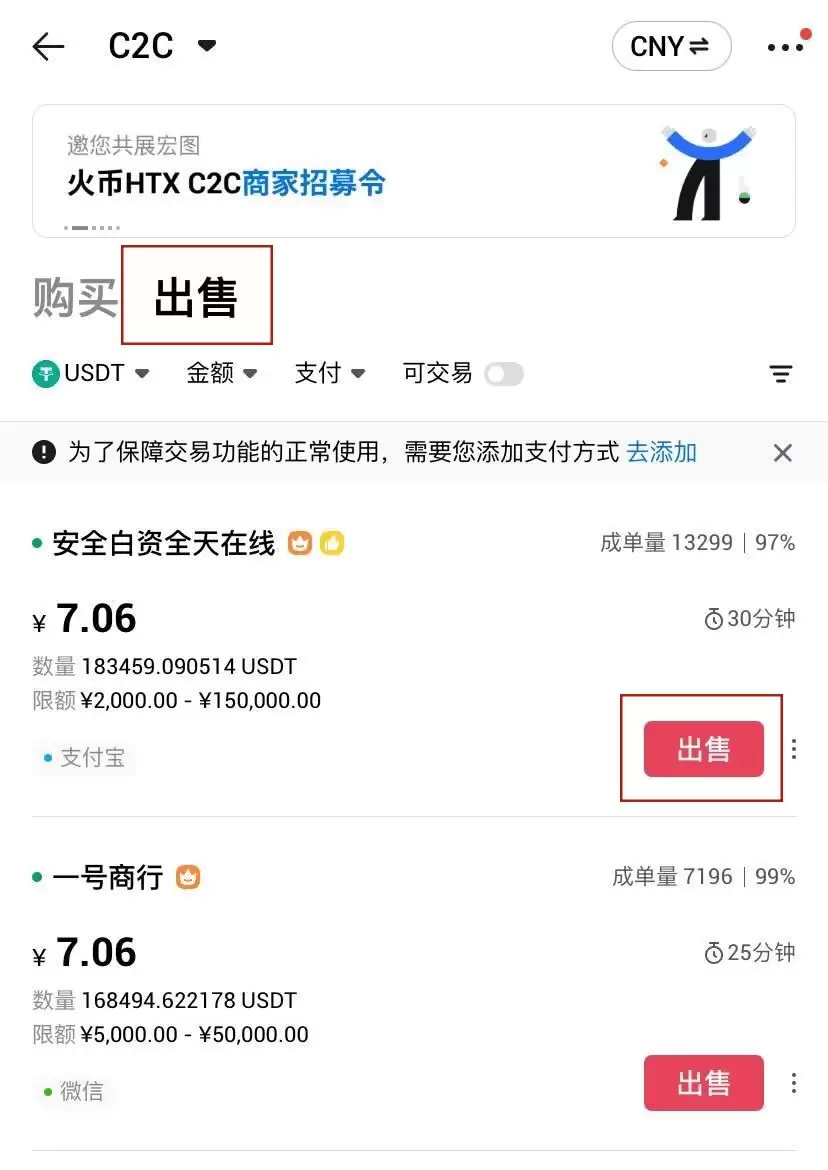Open the filter icon next to 可交易
This screenshot has height=1170, width=828.
781,373
